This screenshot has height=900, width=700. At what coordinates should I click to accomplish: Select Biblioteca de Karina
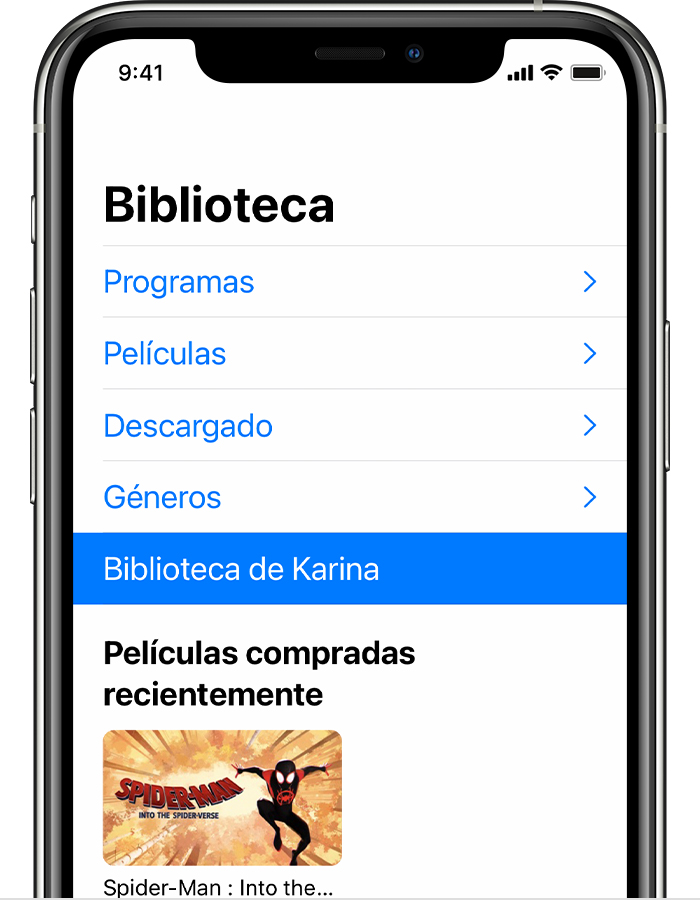[349, 569]
